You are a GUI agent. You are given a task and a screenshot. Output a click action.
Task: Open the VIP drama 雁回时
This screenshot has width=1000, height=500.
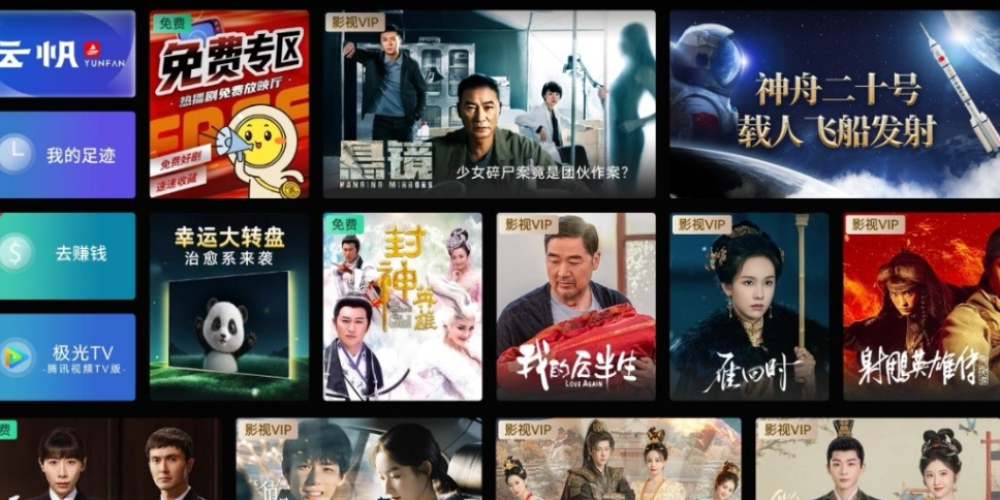pos(749,306)
